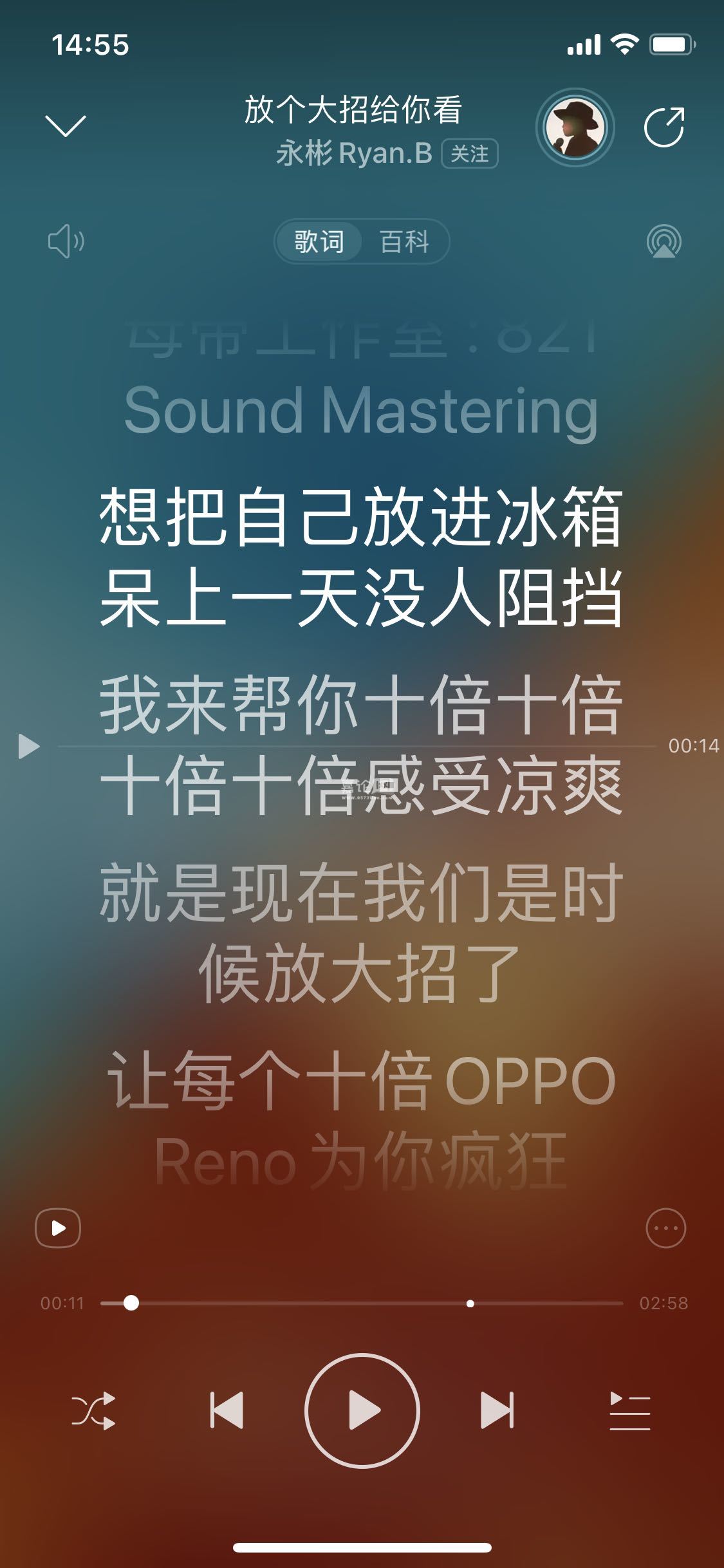Tap the playback progress bar
Viewport: 724px width, 1568px height.
(x=360, y=1303)
